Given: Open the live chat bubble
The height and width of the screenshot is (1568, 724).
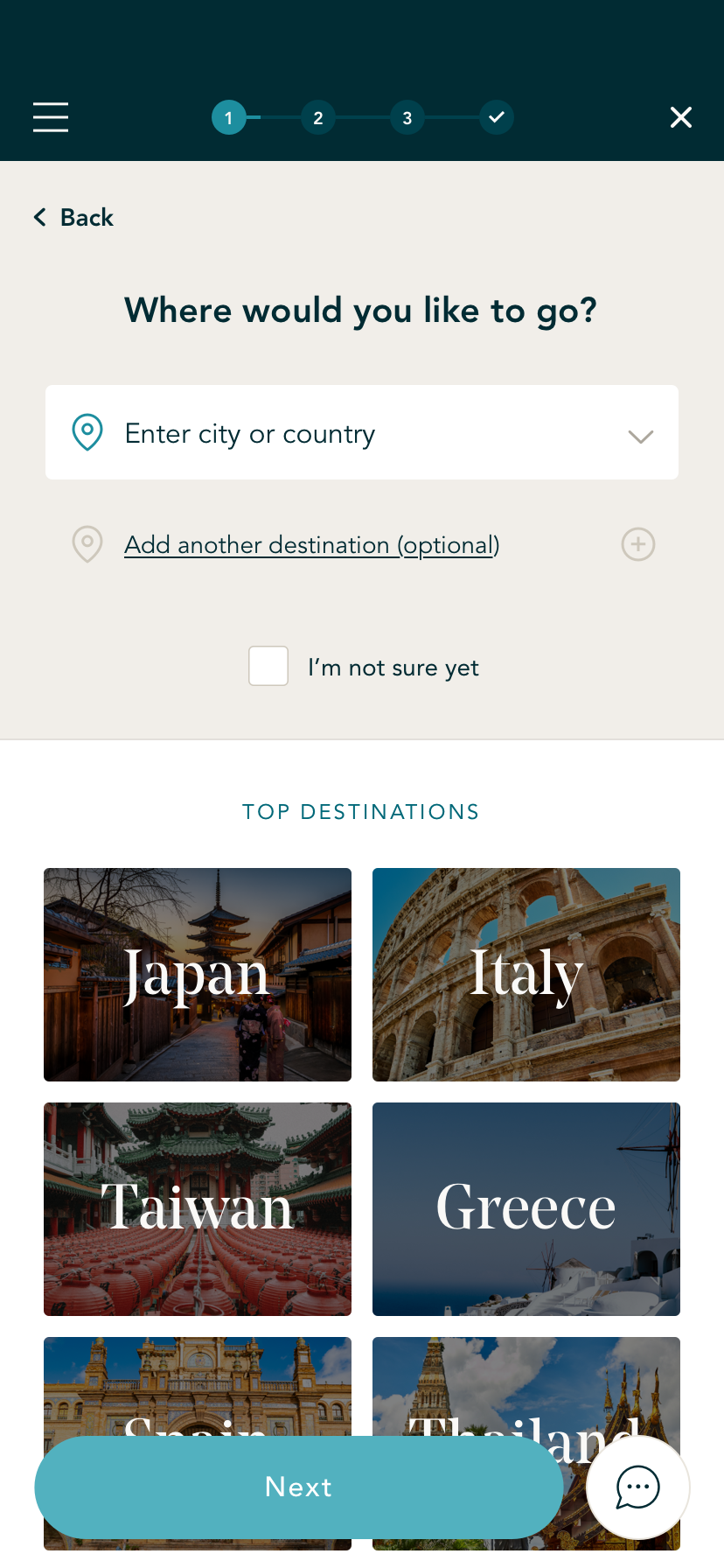Looking at the screenshot, I should [x=638, y=1487].
